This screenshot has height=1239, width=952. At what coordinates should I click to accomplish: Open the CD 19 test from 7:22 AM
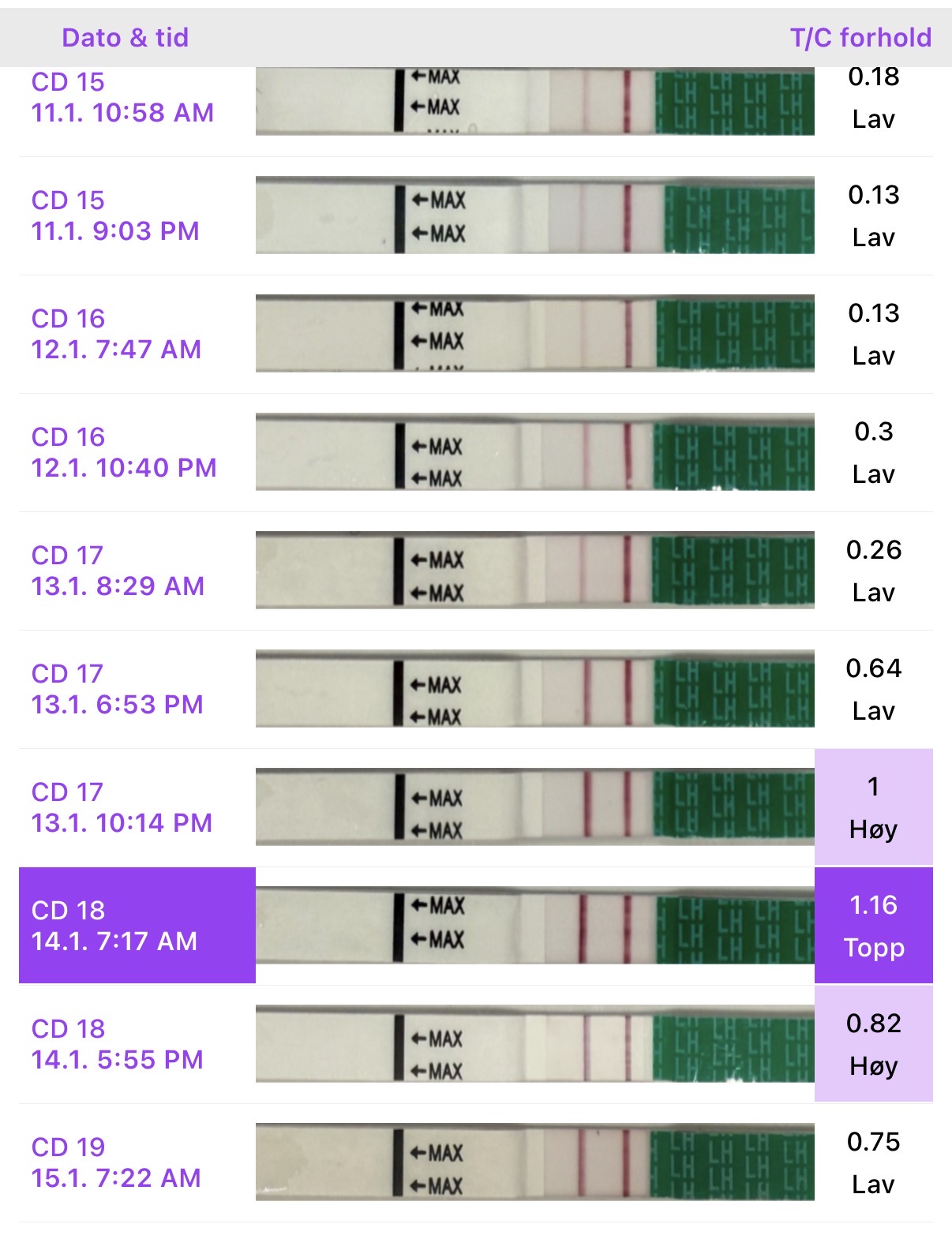coord(116,1162)
